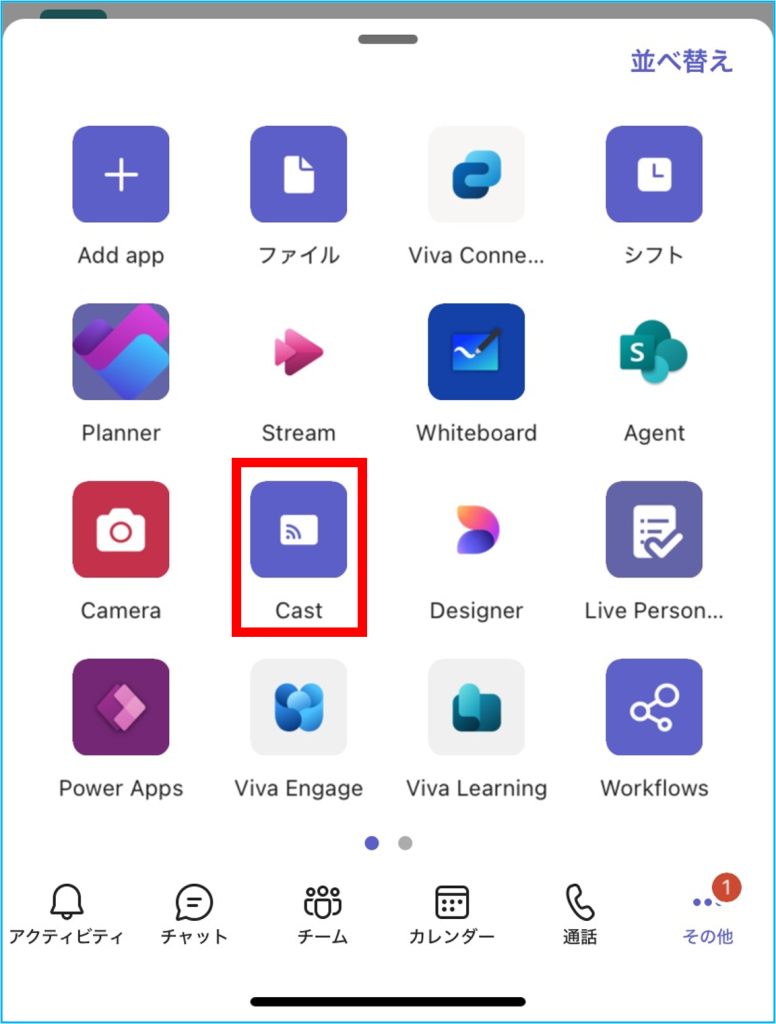The height and width of the screenshot is (1024, 776).
Task: Launch the Workflows app
Action: pyautogui.click(x=654, y=707)
